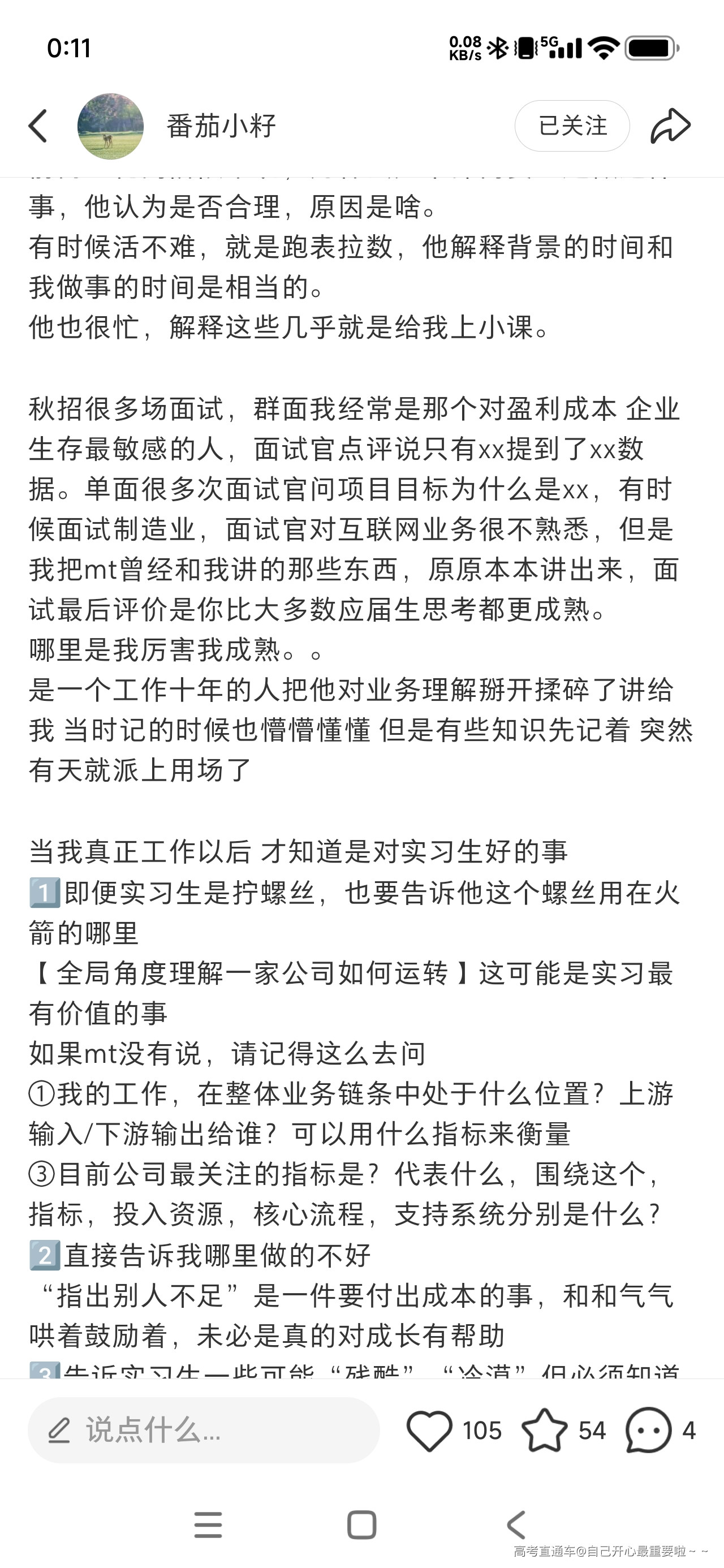Screen dimensions: 724x1568
Task: Share this post via the arrow icon
Action: point(670,126)
